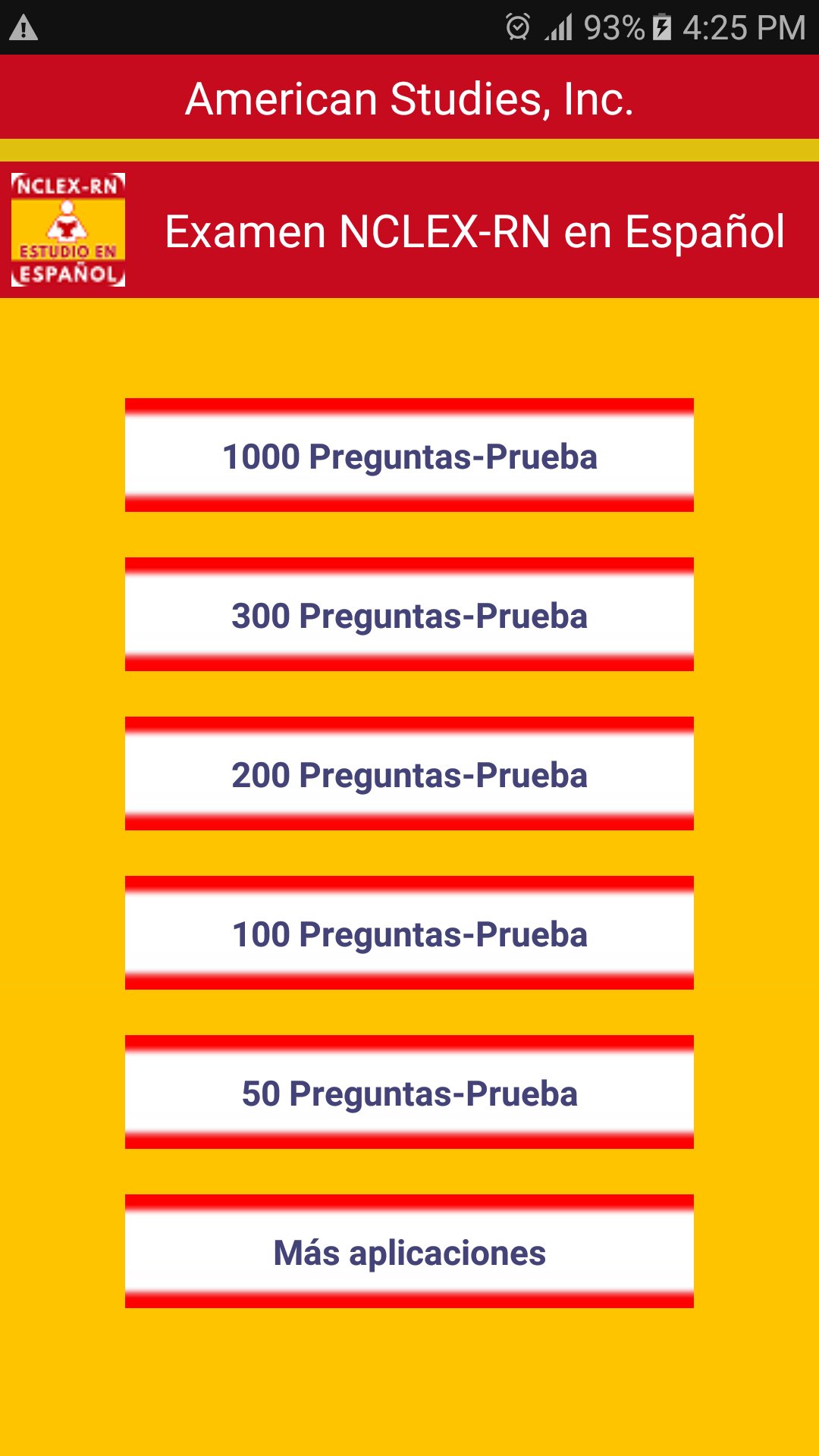Start the 1000 Preguntas-Prueba test
This screenshot has width=819, height=1456.
[409, 455]
